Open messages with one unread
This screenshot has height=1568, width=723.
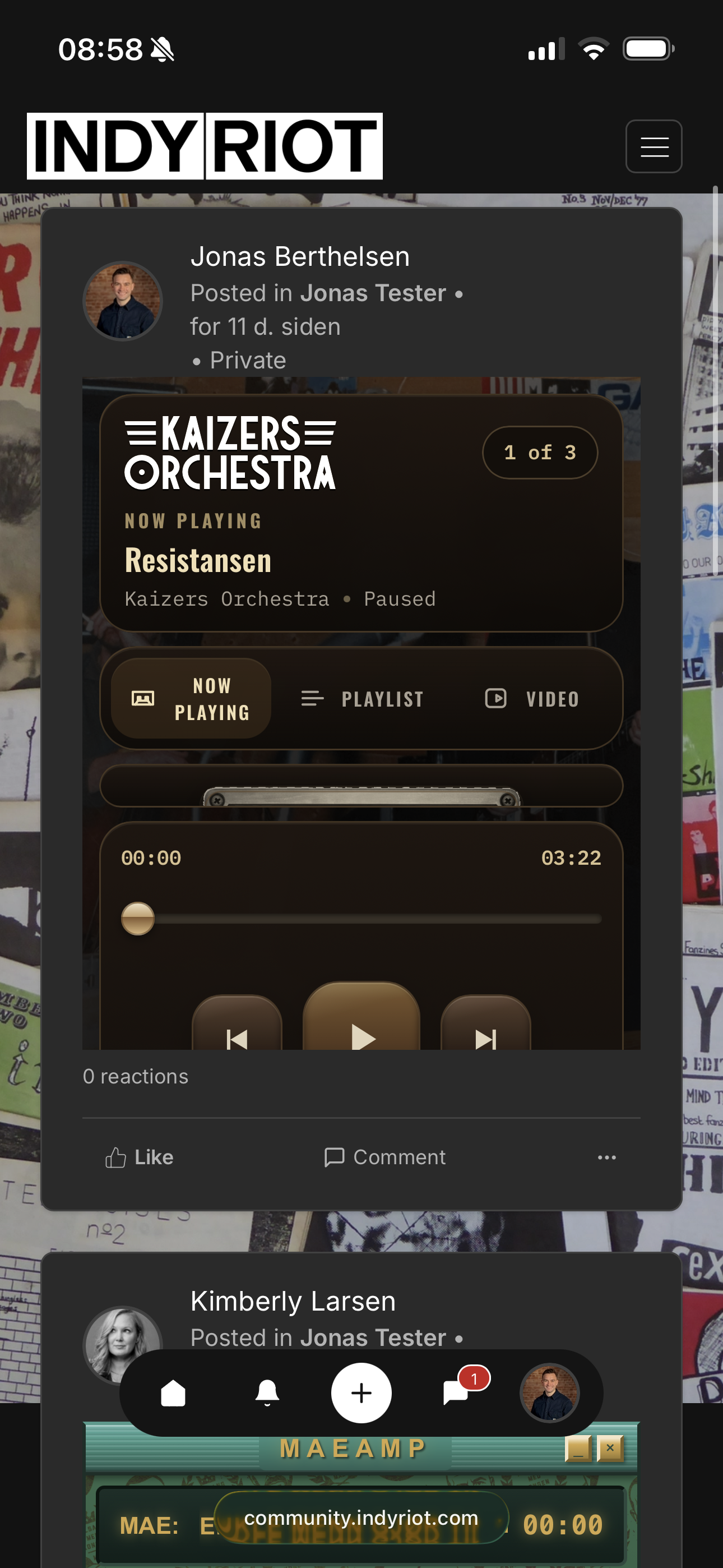tap(456, 1393)
